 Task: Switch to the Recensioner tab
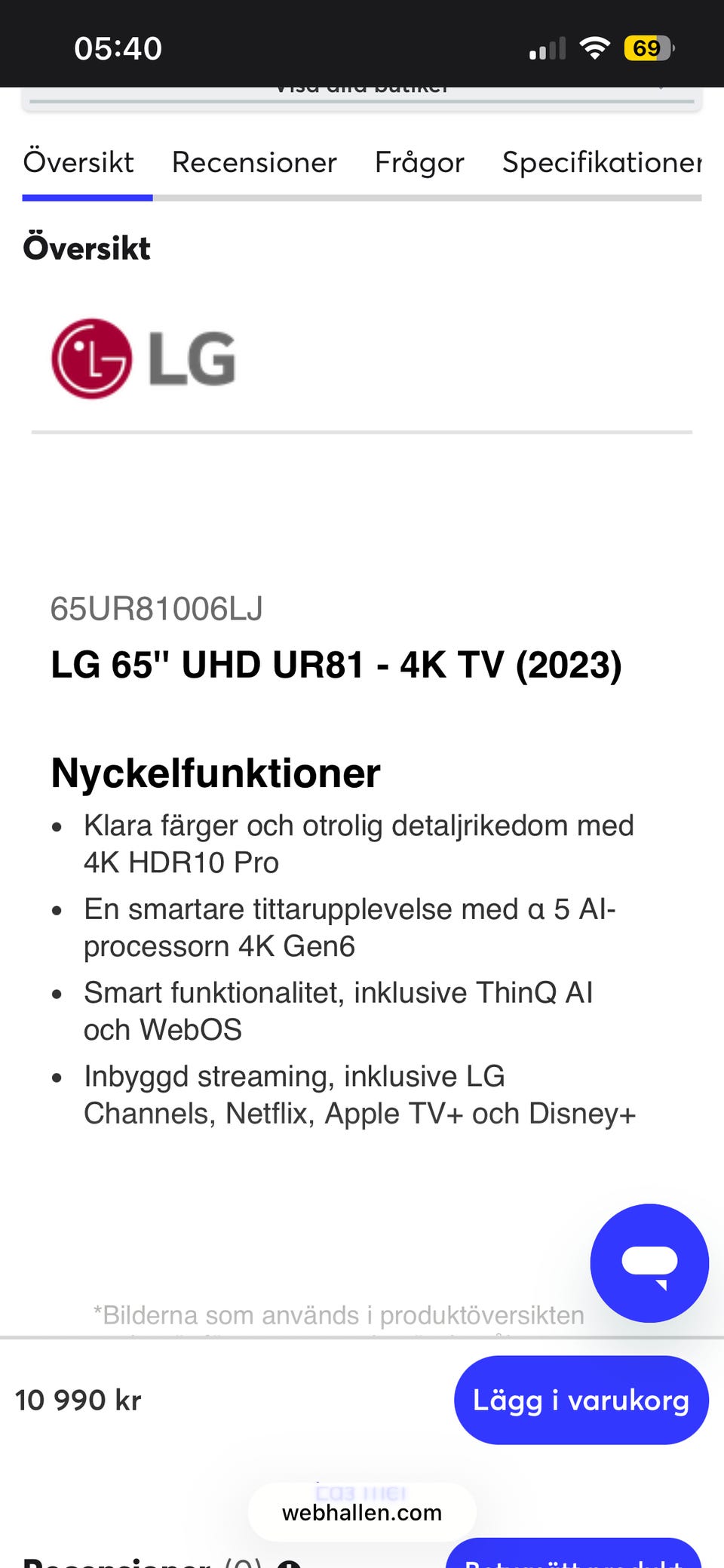(x=254, y=162)
